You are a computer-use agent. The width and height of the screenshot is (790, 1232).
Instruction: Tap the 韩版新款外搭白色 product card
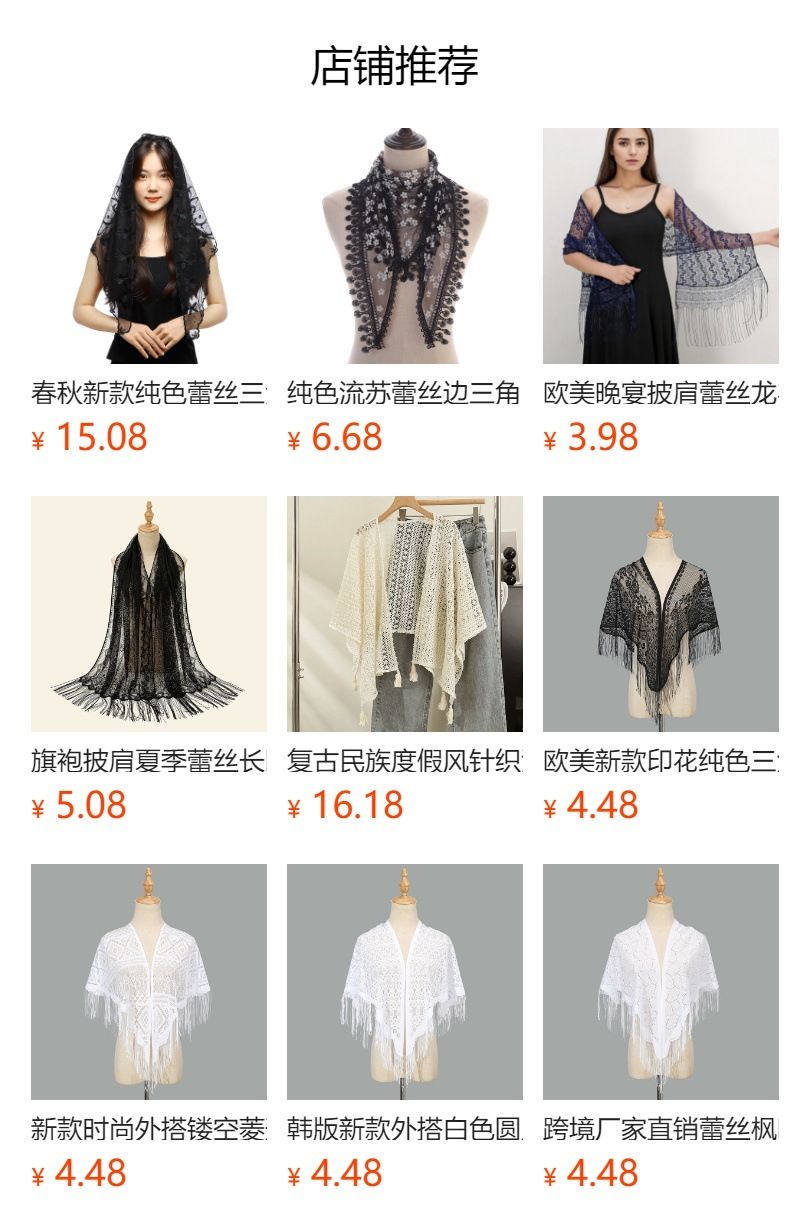coord(404,982)
